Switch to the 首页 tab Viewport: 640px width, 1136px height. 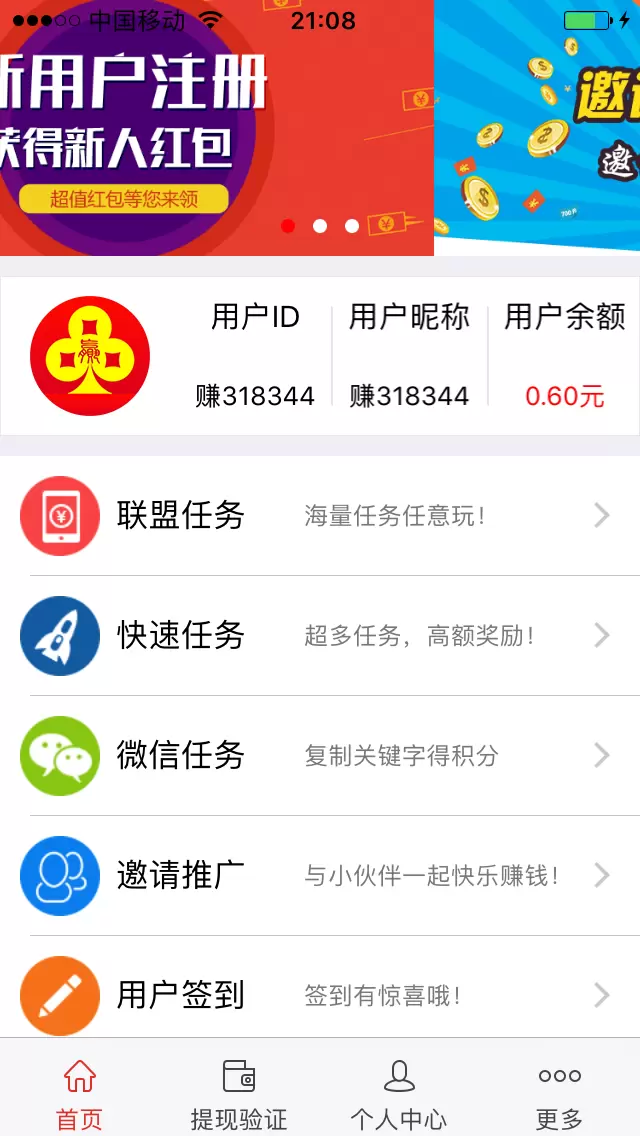80,1094
